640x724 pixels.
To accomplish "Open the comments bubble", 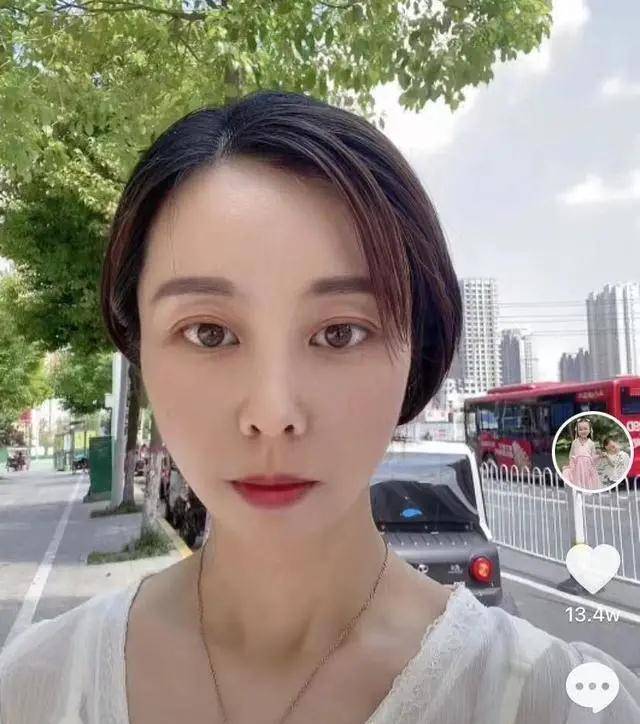I will tap(591, 687).
